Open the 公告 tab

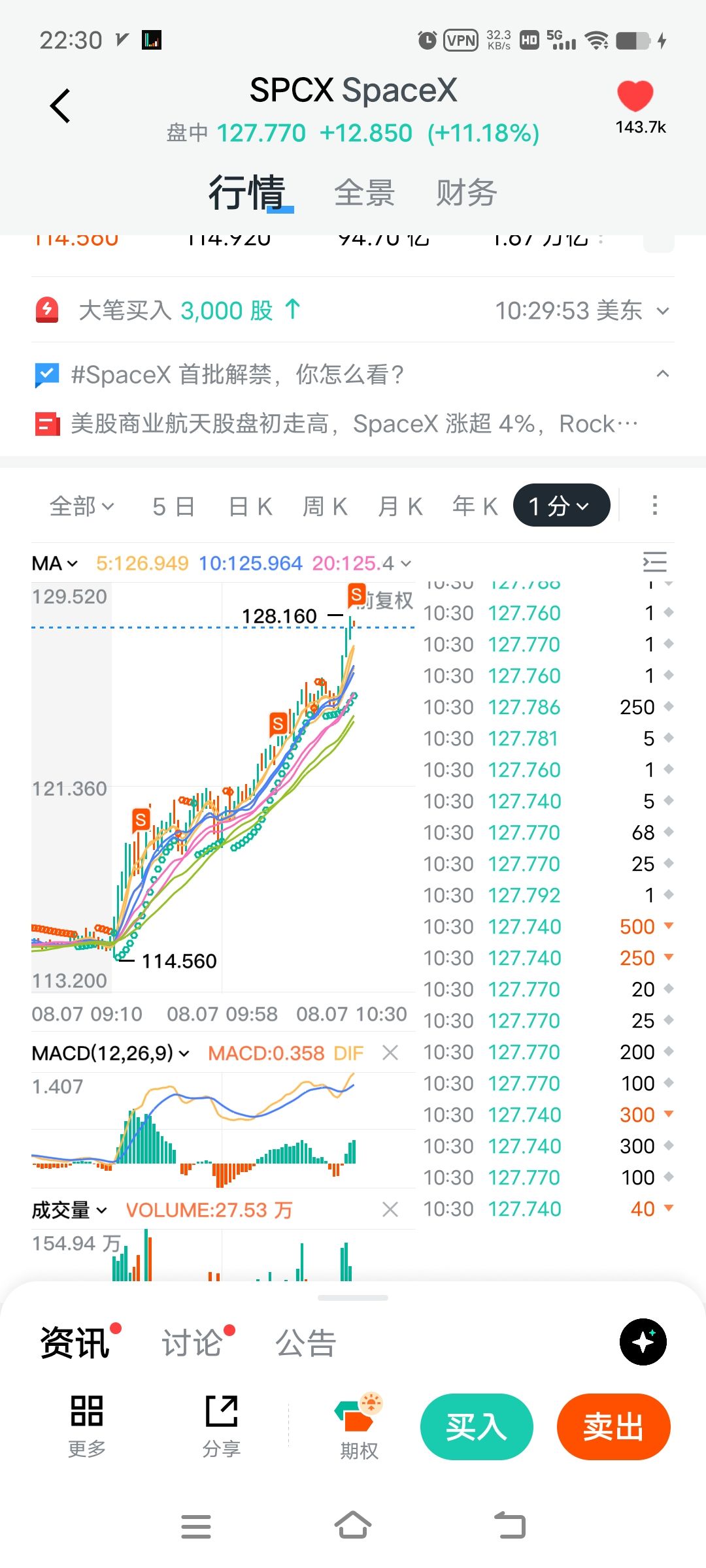coord(305,1343)
